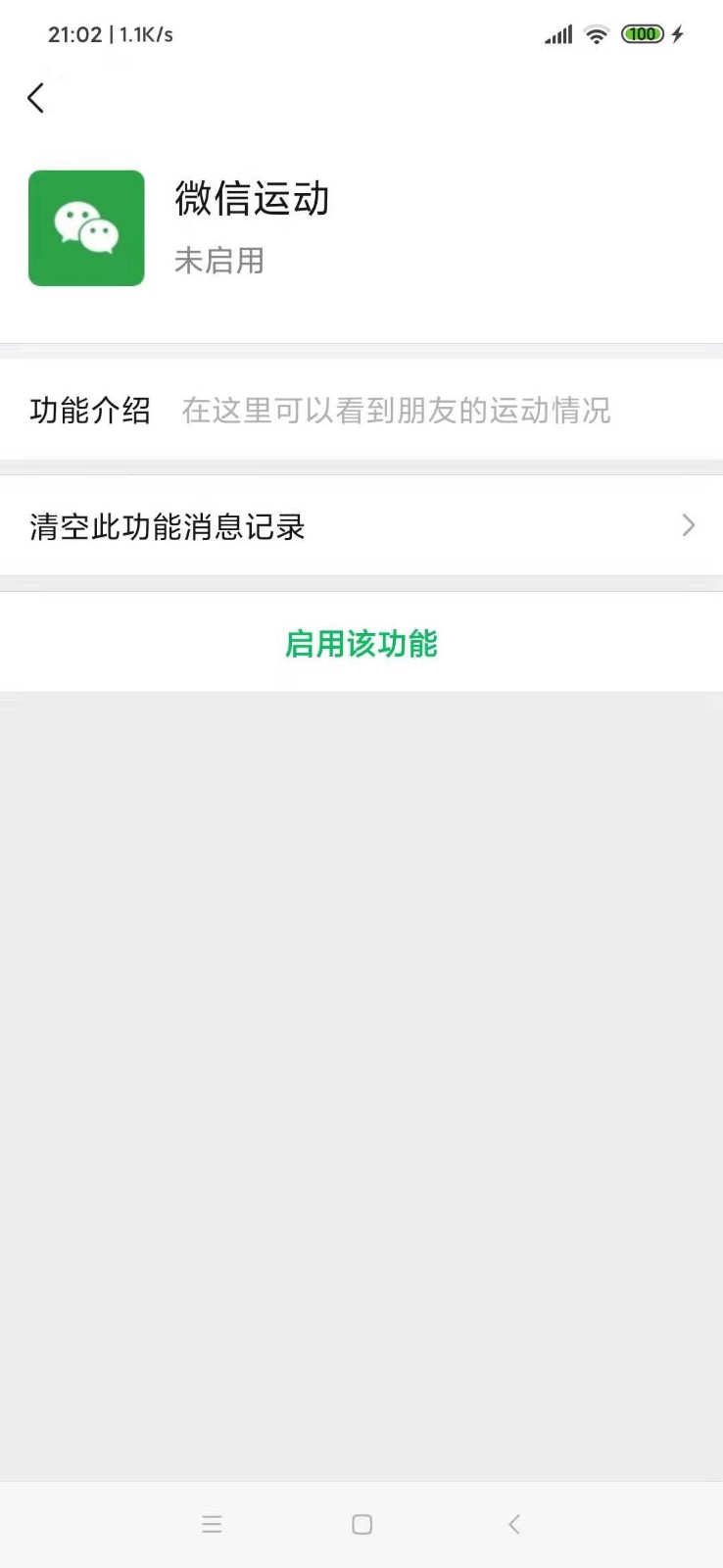This screenshot has height=1568, width=723.
Task: Tap the system back button at bottom right
Action: pyautogui.click(x=513, y=1524)
